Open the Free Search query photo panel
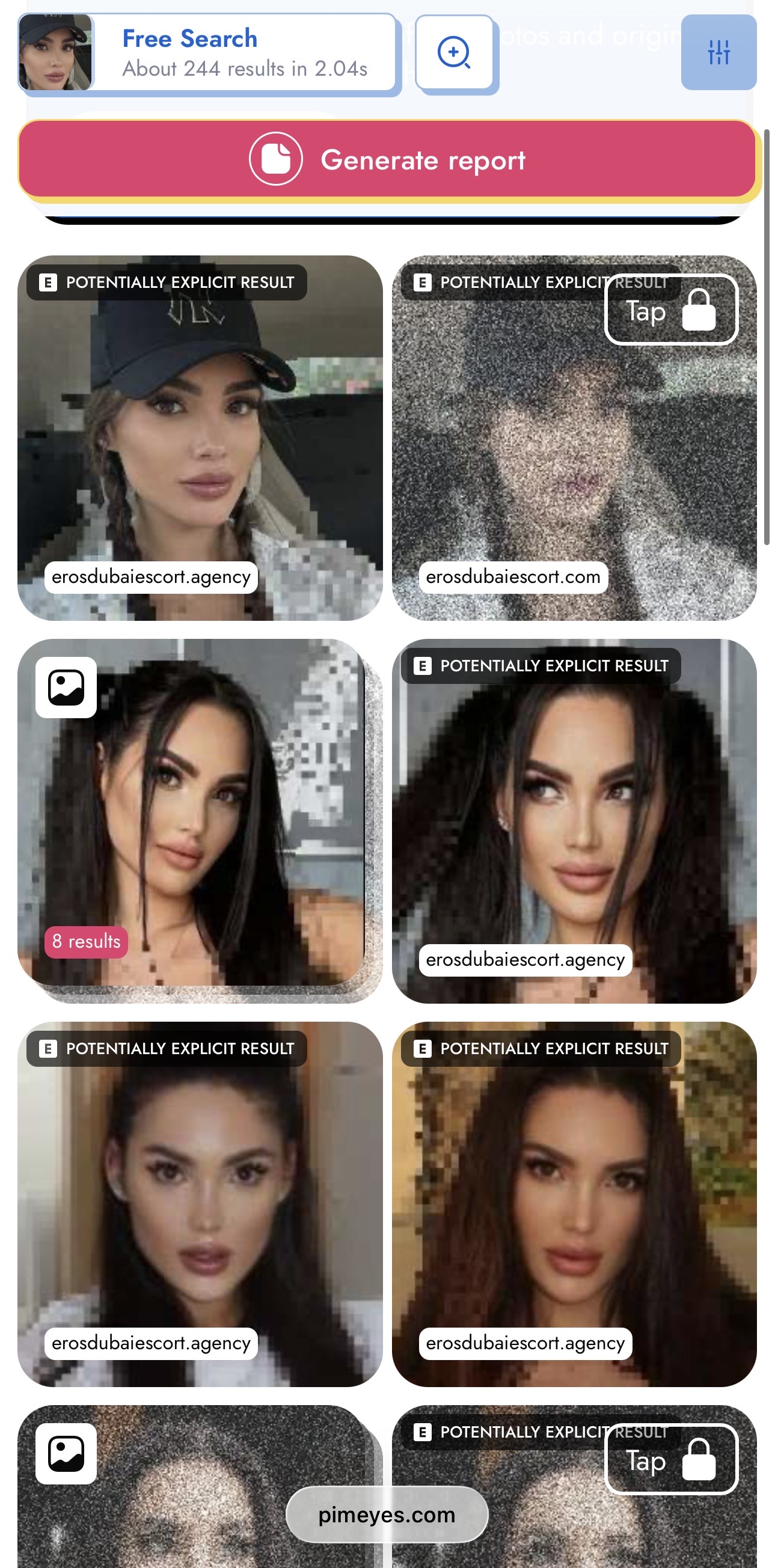The image size is (775, 1568). pos(207,52)
